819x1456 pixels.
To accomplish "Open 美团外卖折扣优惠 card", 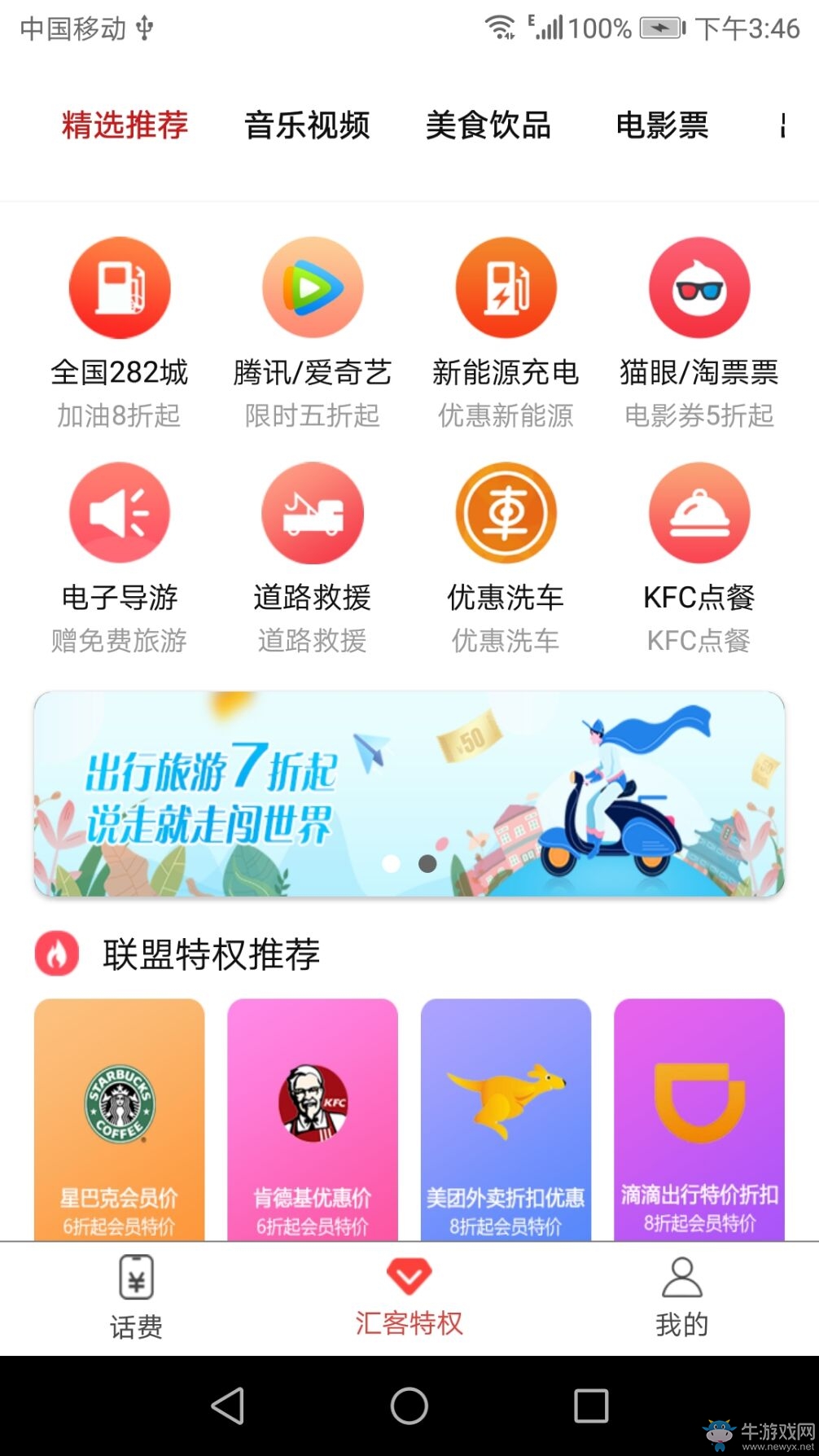I will click(x=506, y=1120).
